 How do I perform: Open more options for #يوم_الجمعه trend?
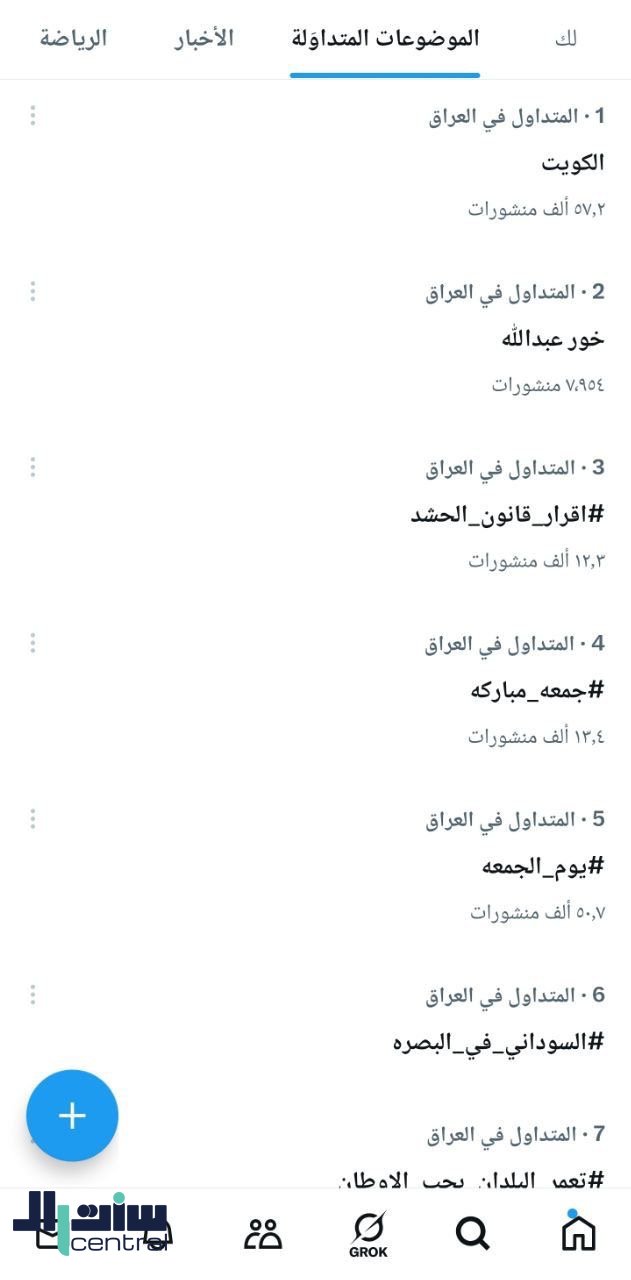(x=33, y=819)
